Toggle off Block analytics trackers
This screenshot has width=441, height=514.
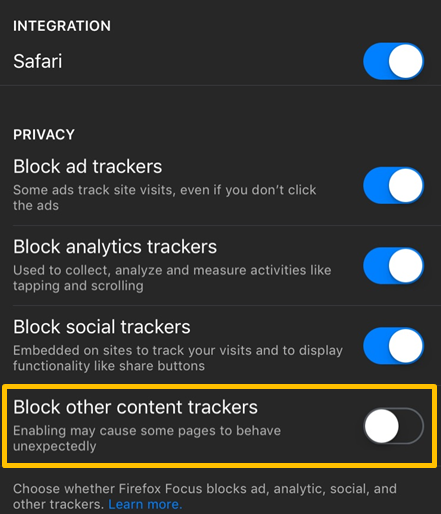(x=393, y=266)
